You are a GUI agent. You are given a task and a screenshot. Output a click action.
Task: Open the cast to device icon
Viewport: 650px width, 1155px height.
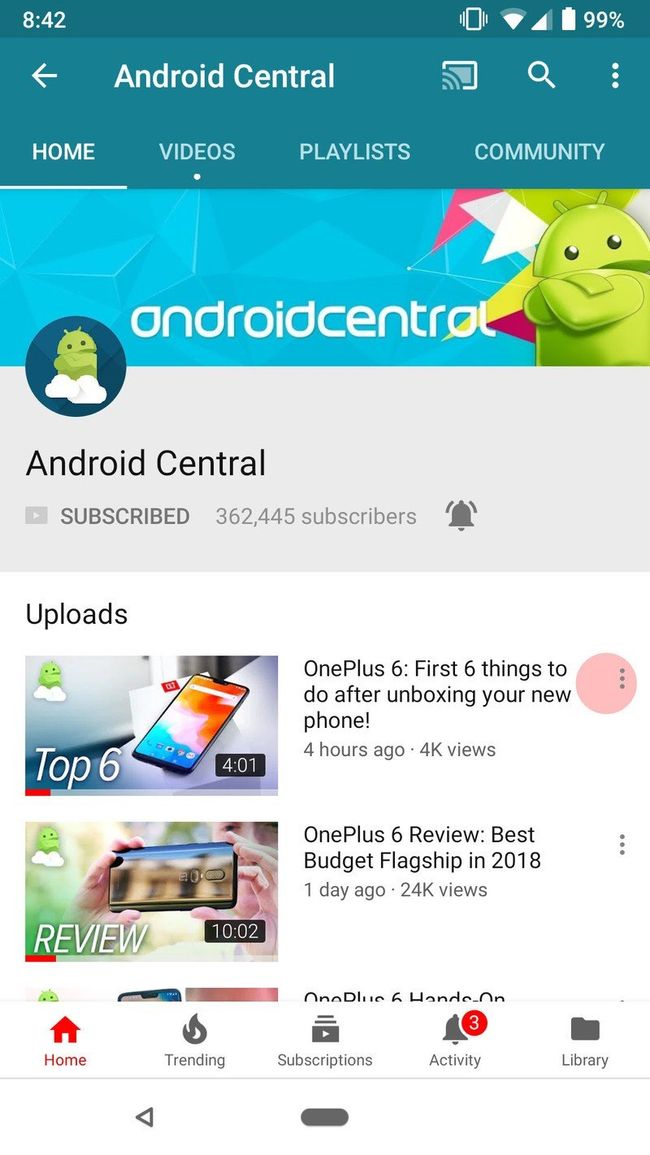point(459,76)
